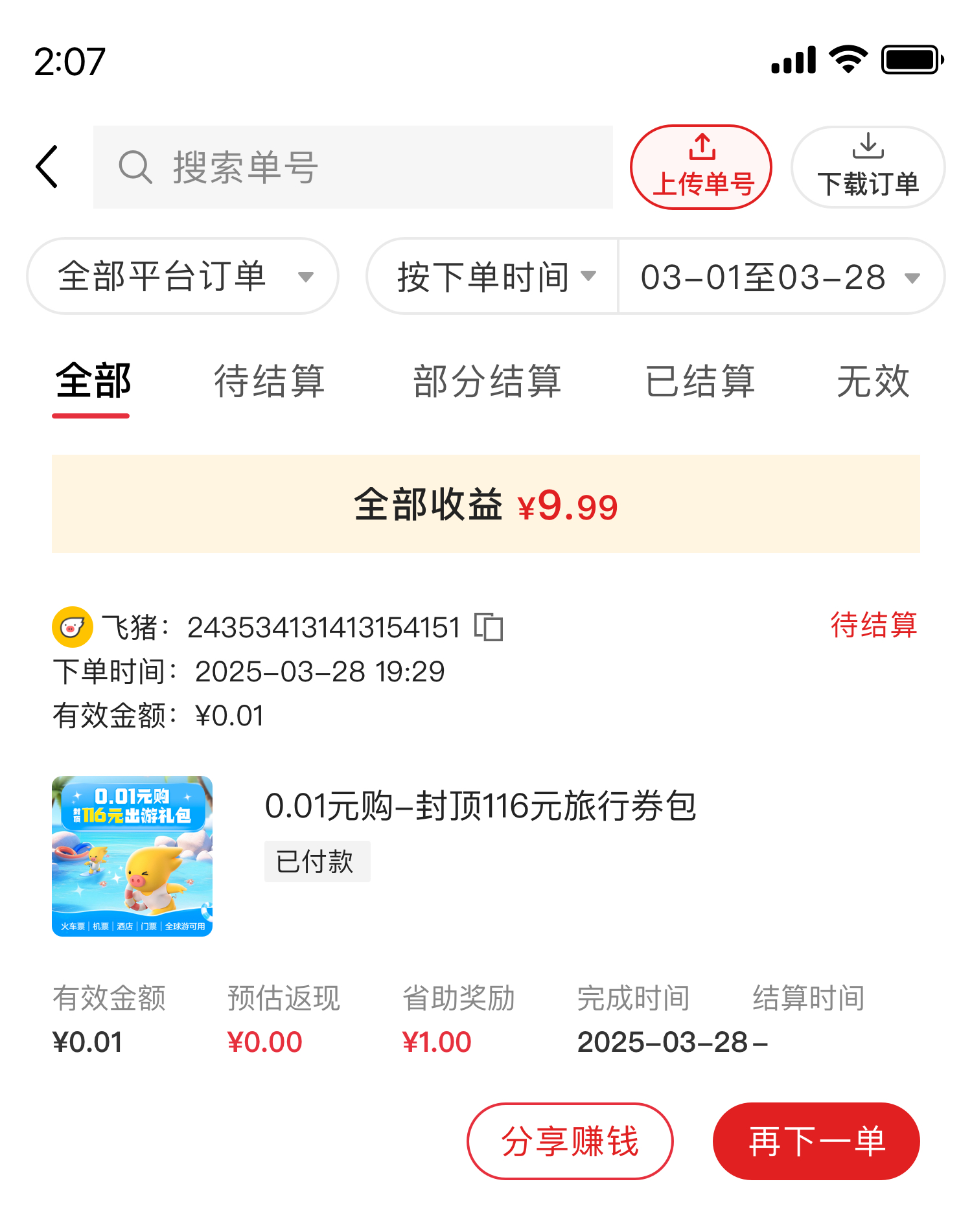Switch to the 待结算 tab
Screen dimensions: 972x1232
tap(269, 382)
